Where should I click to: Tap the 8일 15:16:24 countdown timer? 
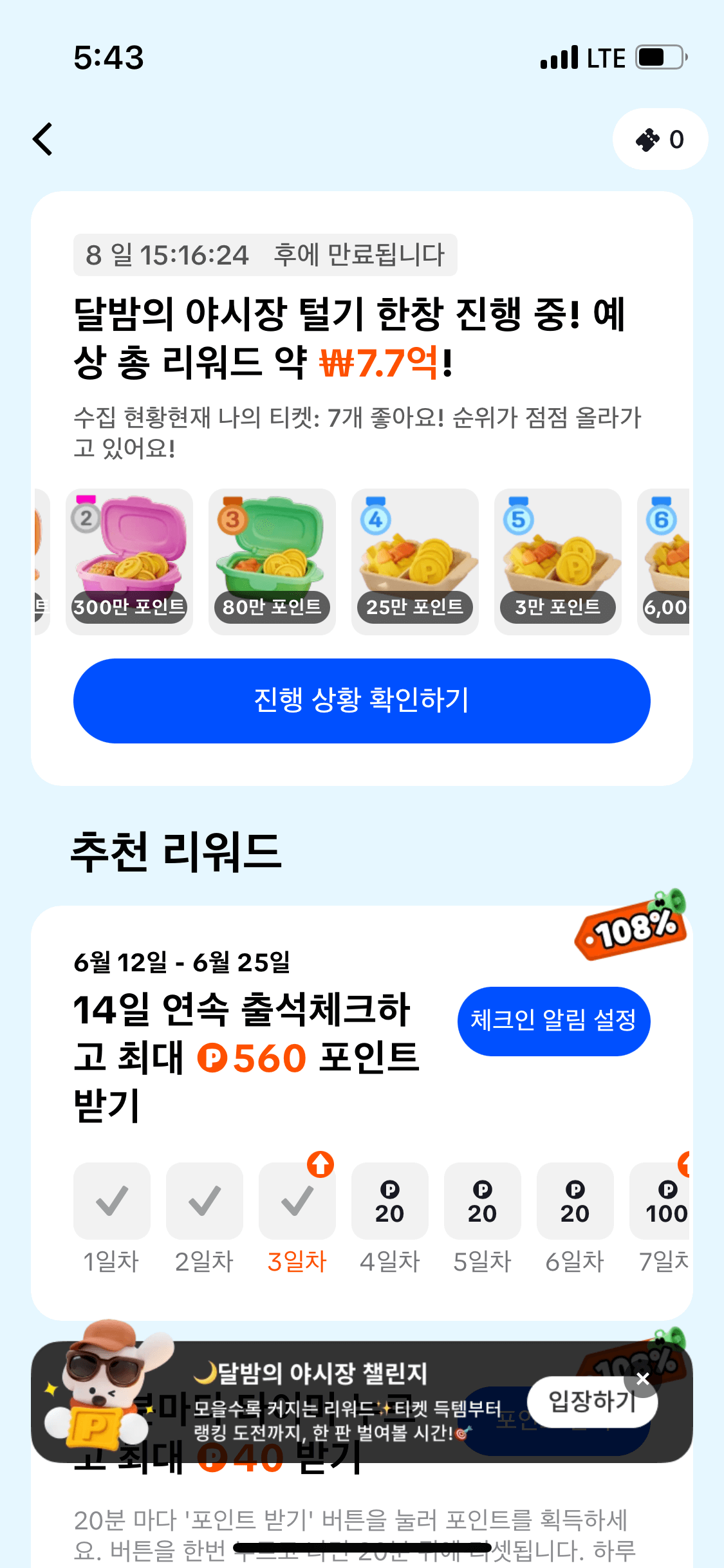265,255
